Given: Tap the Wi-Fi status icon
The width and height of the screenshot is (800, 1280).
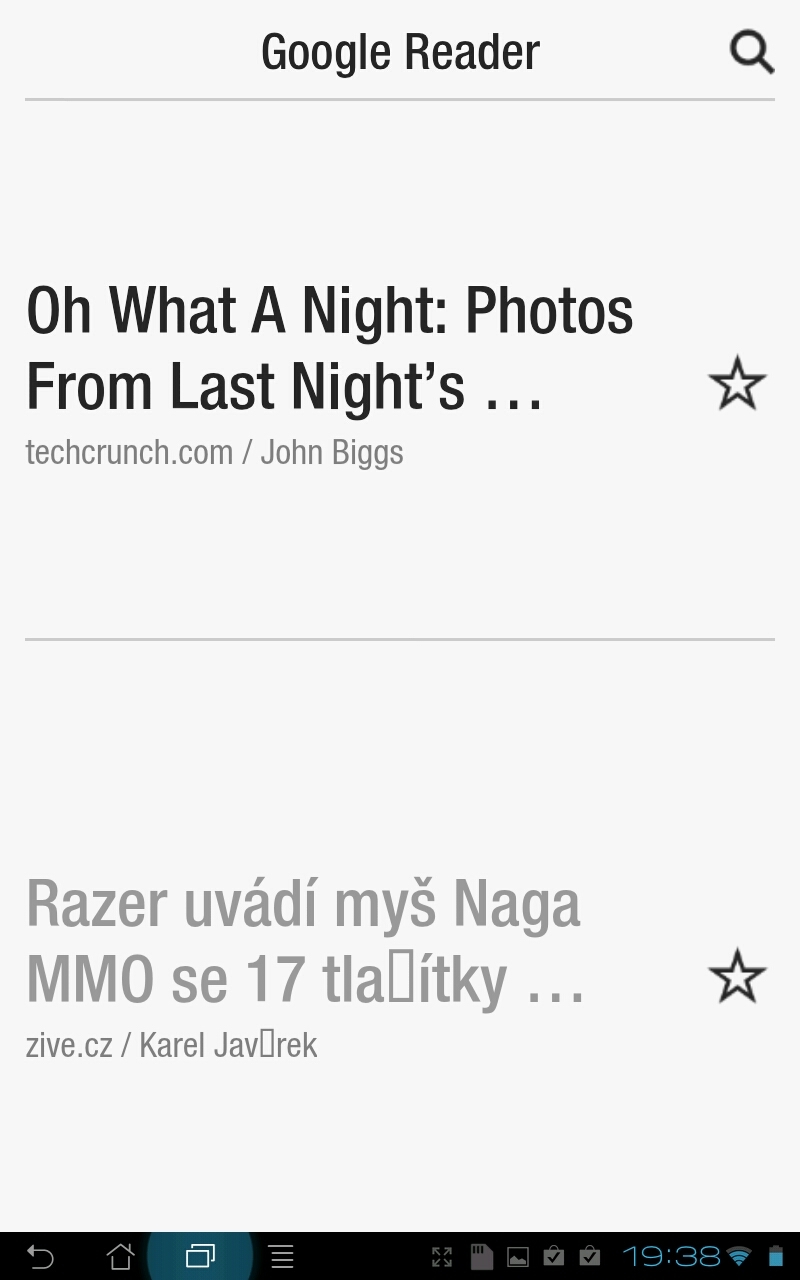Looking at the screenshot, I should (737, 1255).
